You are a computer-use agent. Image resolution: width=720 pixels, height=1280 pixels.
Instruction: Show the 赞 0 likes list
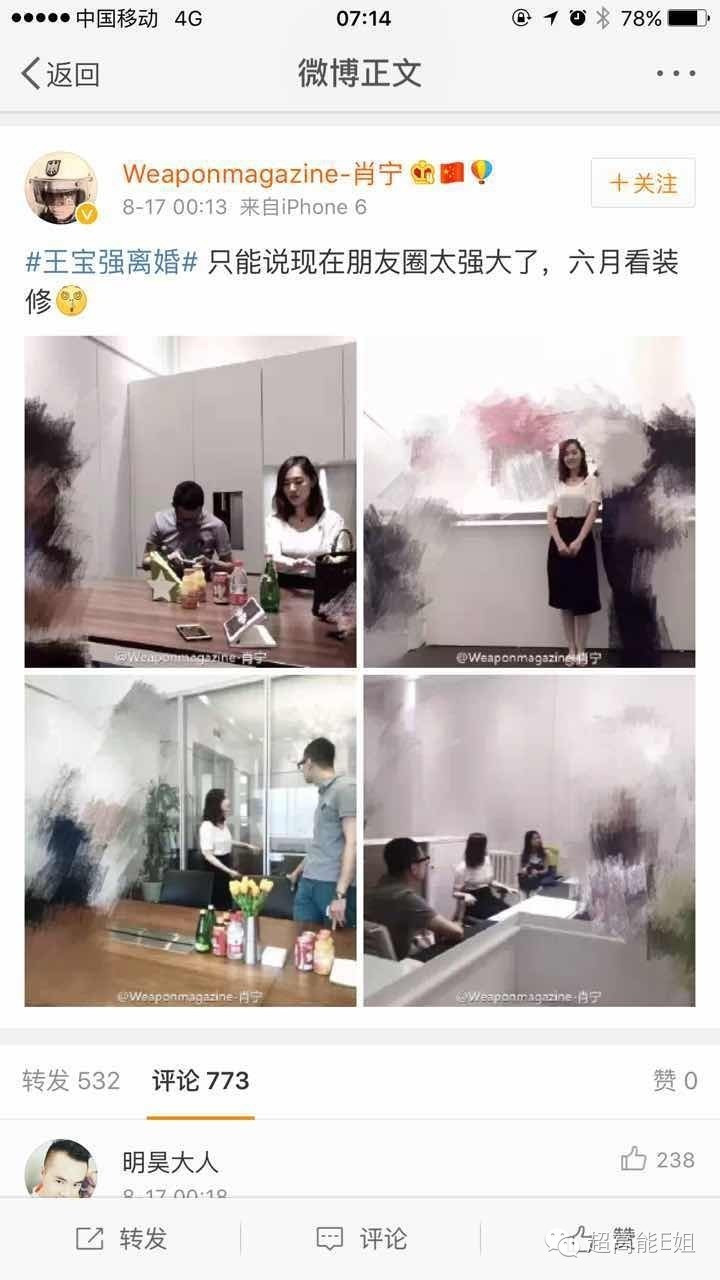(x=675, y=1080)
